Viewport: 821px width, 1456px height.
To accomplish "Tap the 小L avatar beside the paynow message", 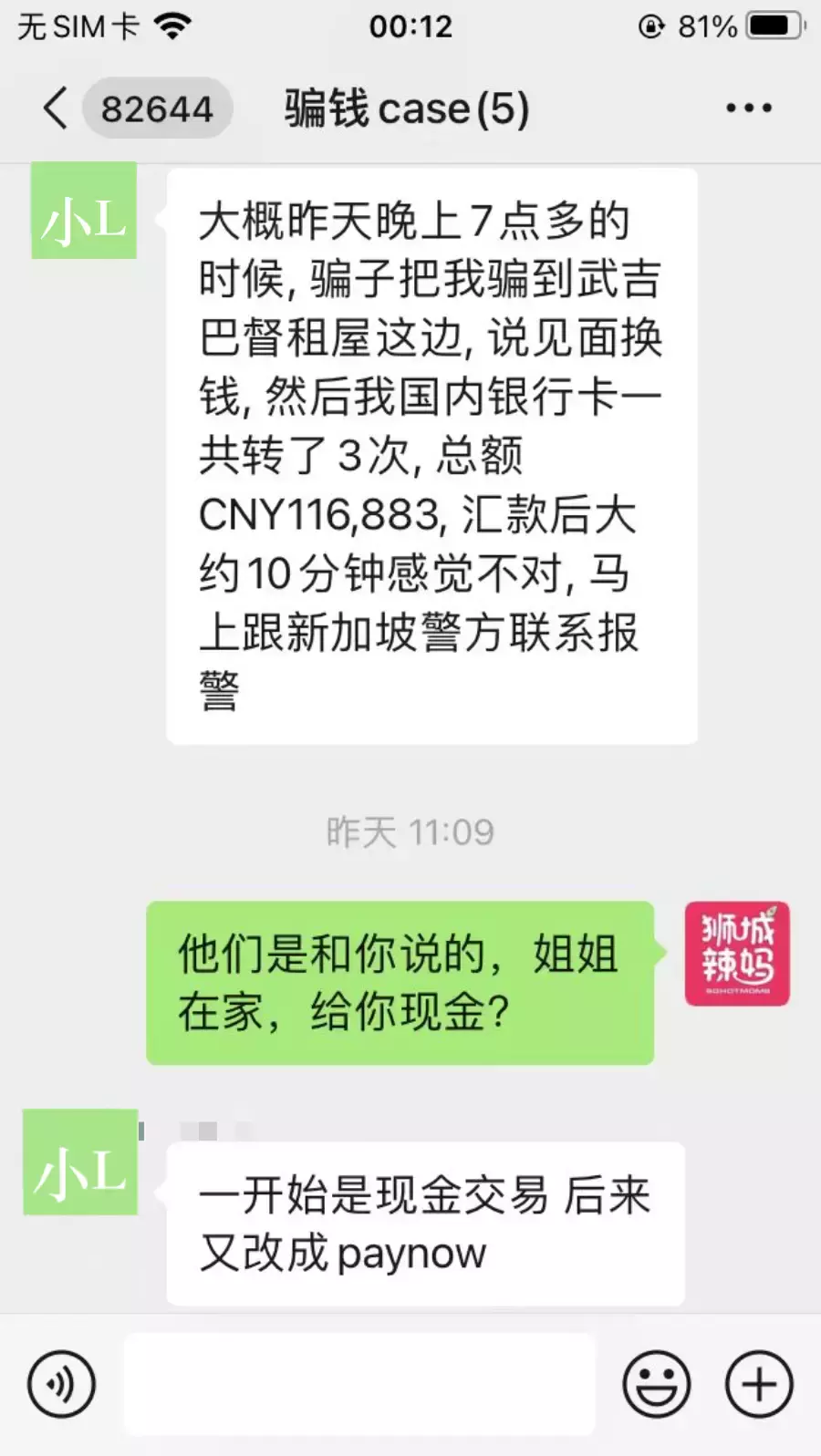I will 79,1162.
